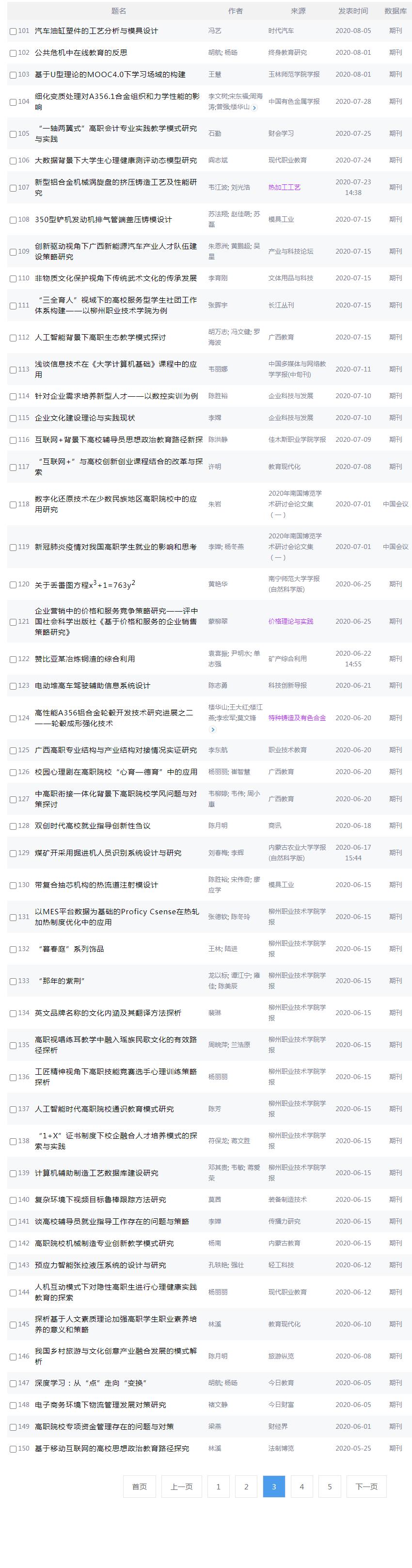Open the source journal 特种铸造及有色合金
The image size is (412, 1568).
pos(296,718)
